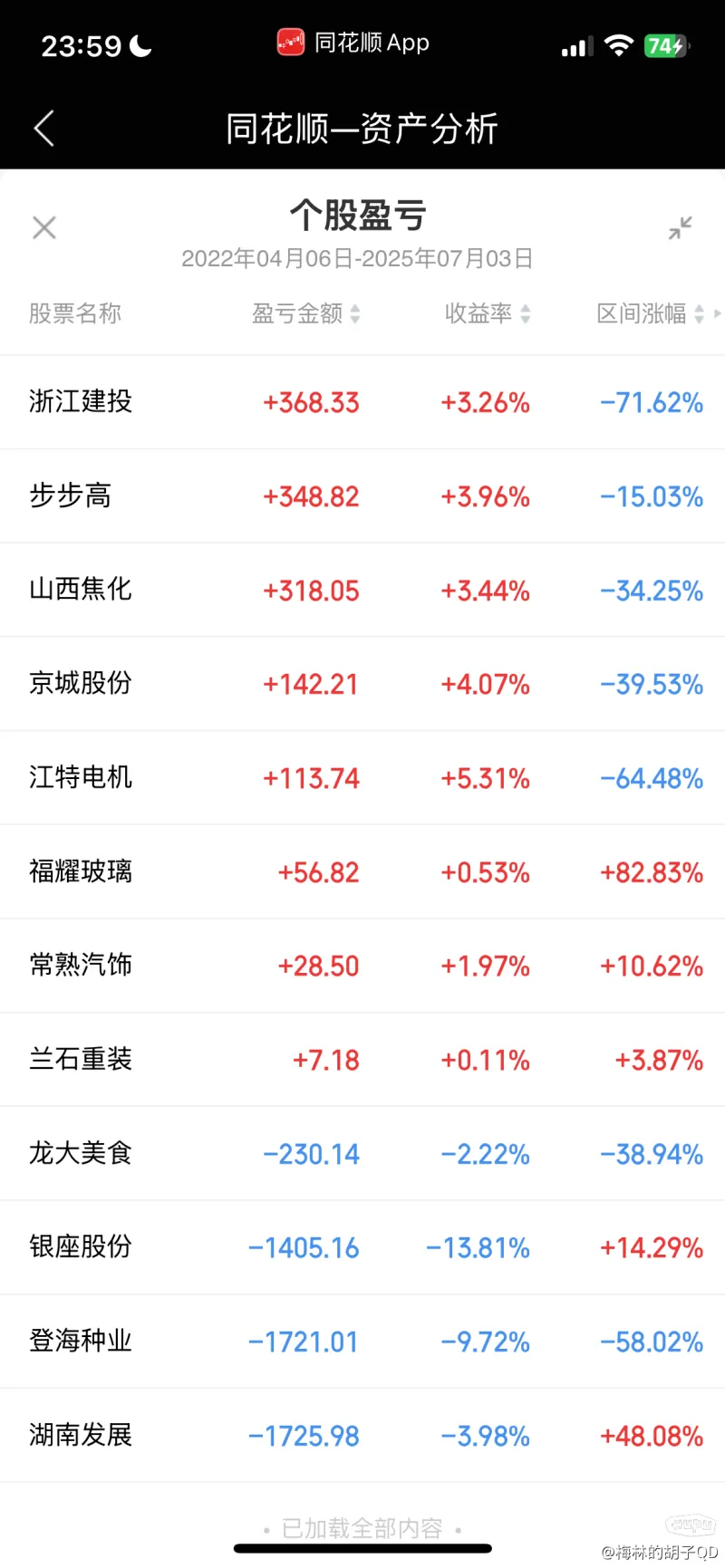725x1568 pixels.
Task: Go back using the header arrow
Action: tap(44, 128)
